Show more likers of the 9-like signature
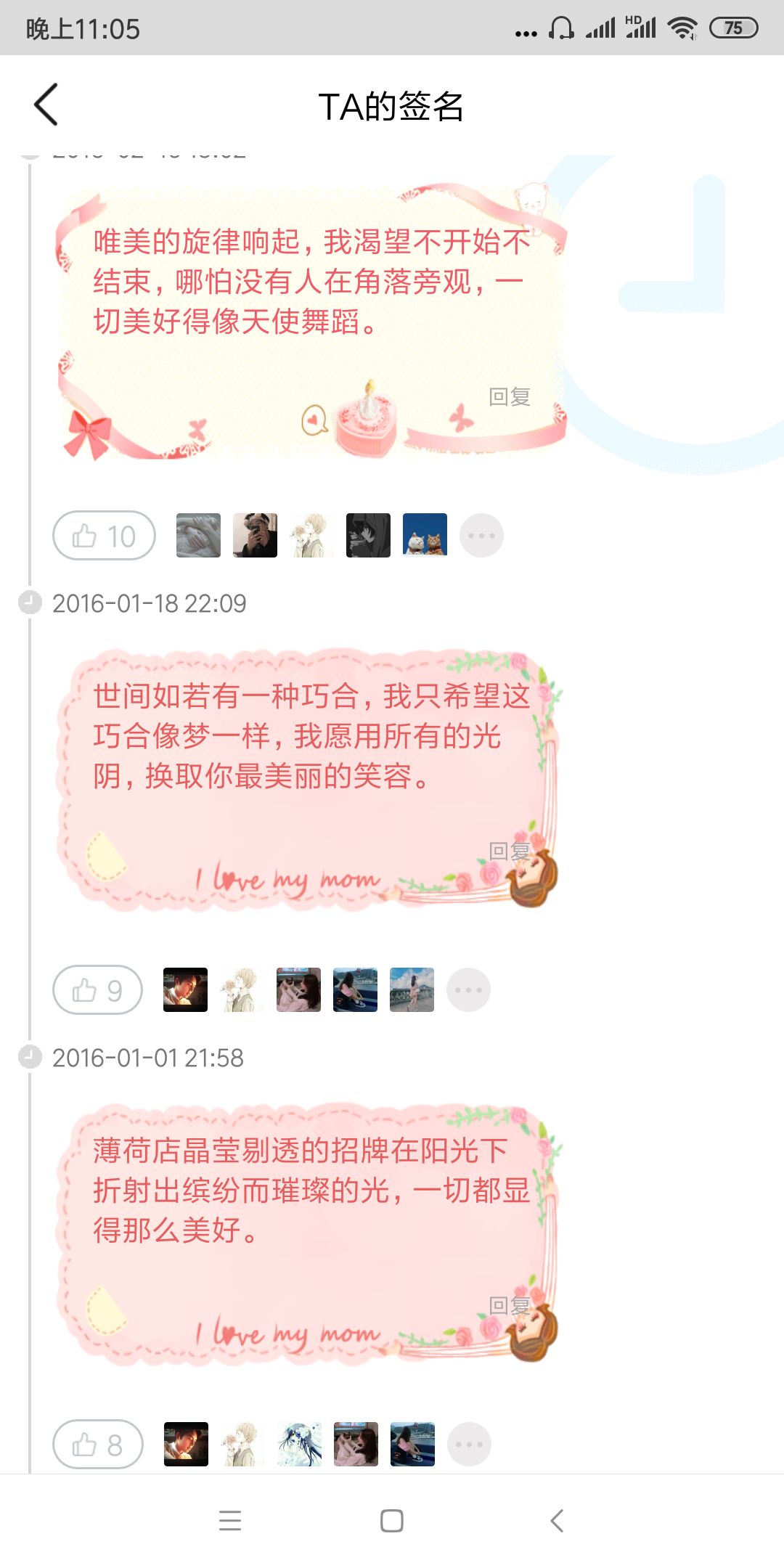Screen dimensions: 784x1568 point(469,990)
